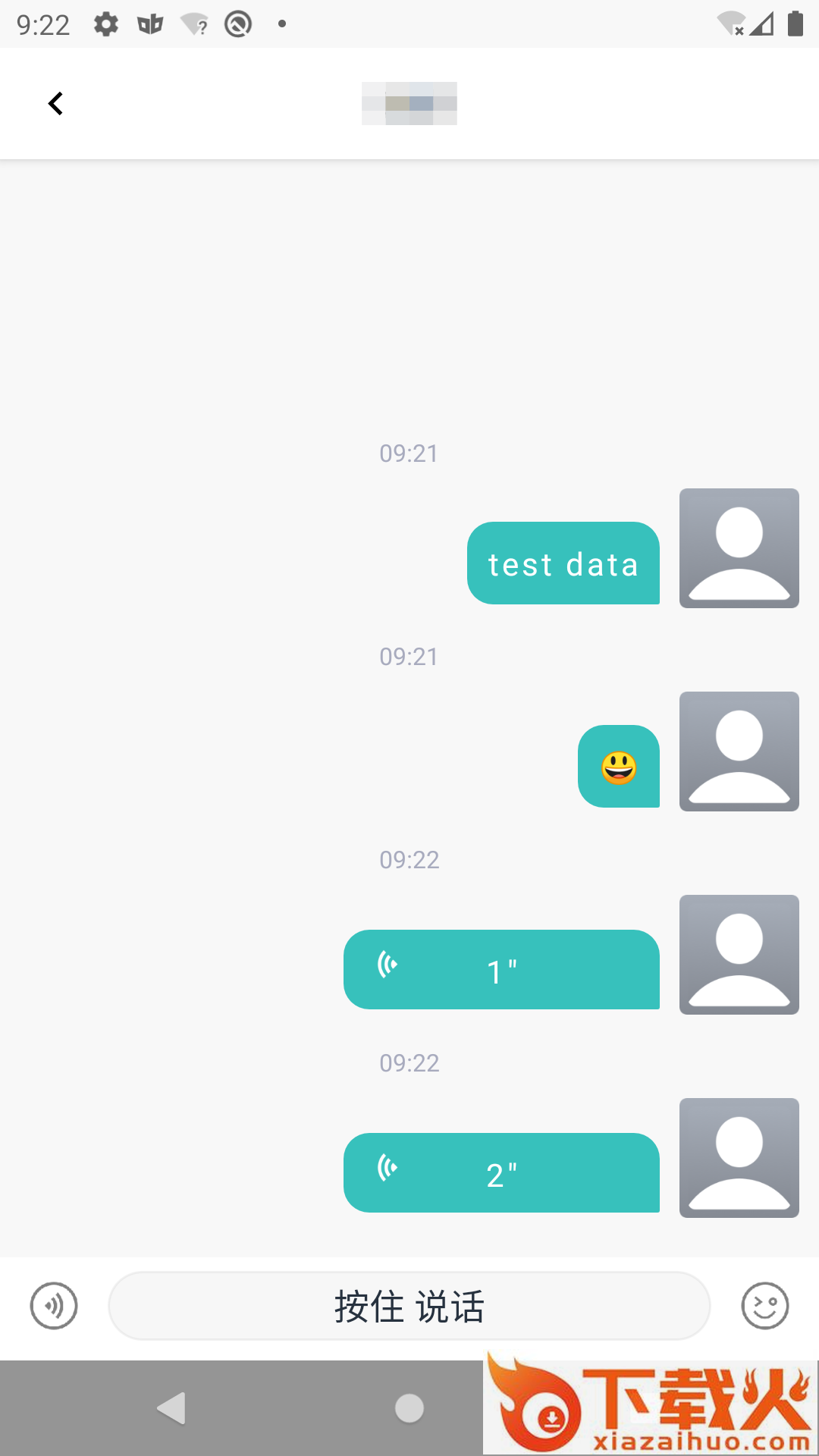Tap the "test data" message bubble
The height and width of the screenshot is (1456, 819).
pyautogui.click(x=563, y=563)
